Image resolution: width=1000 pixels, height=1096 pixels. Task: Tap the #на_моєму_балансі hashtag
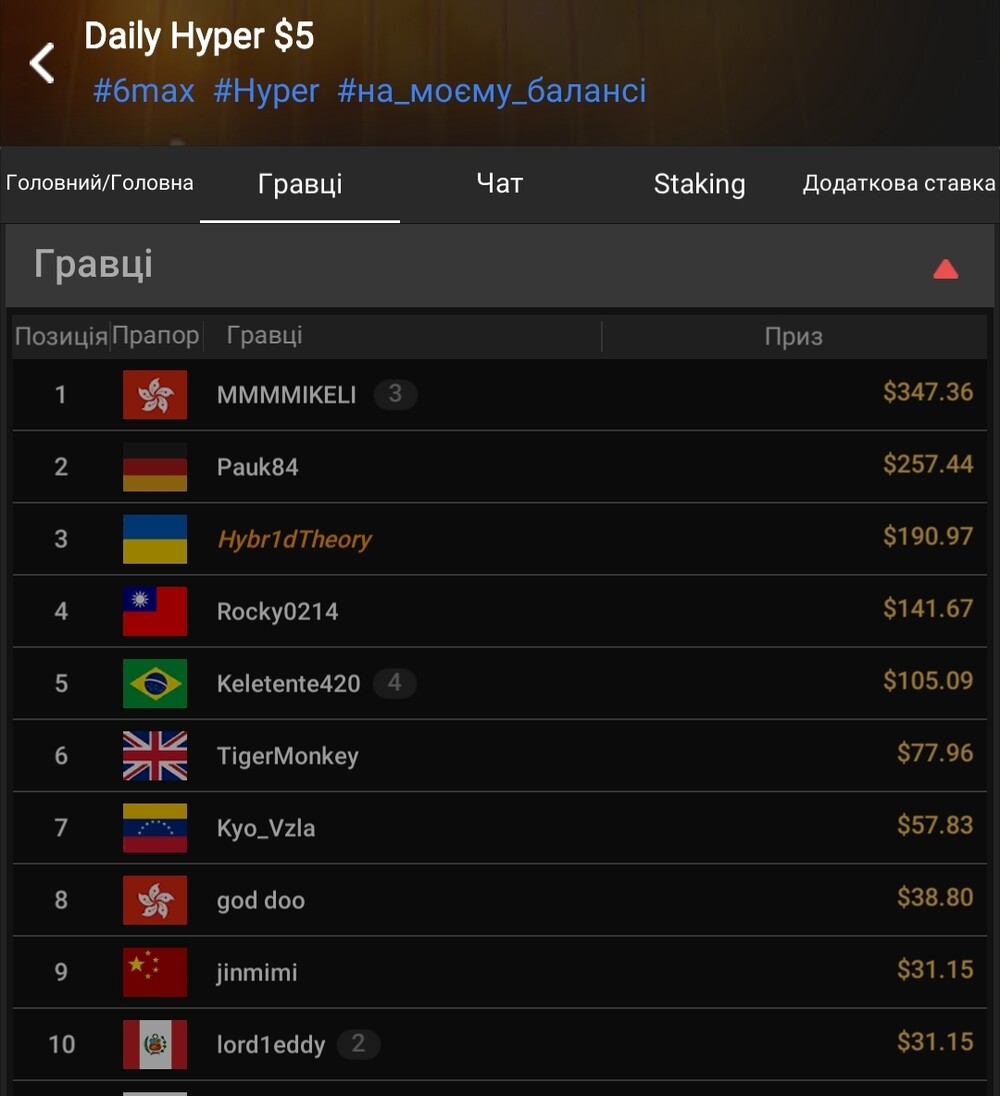pyautogui.click(x=492, y=92)
